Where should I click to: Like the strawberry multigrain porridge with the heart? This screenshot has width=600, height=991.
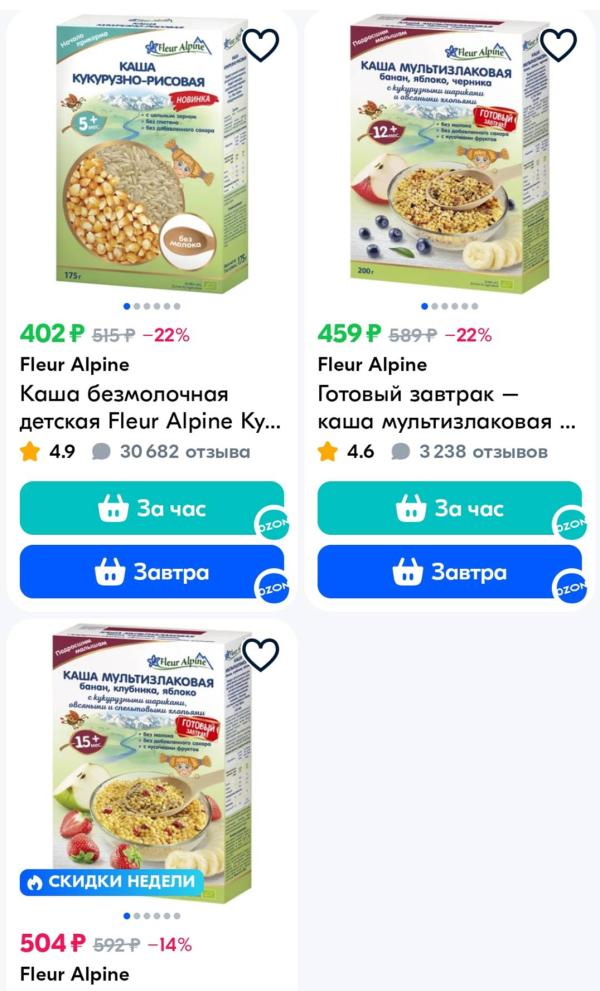[x=261, y=654]
